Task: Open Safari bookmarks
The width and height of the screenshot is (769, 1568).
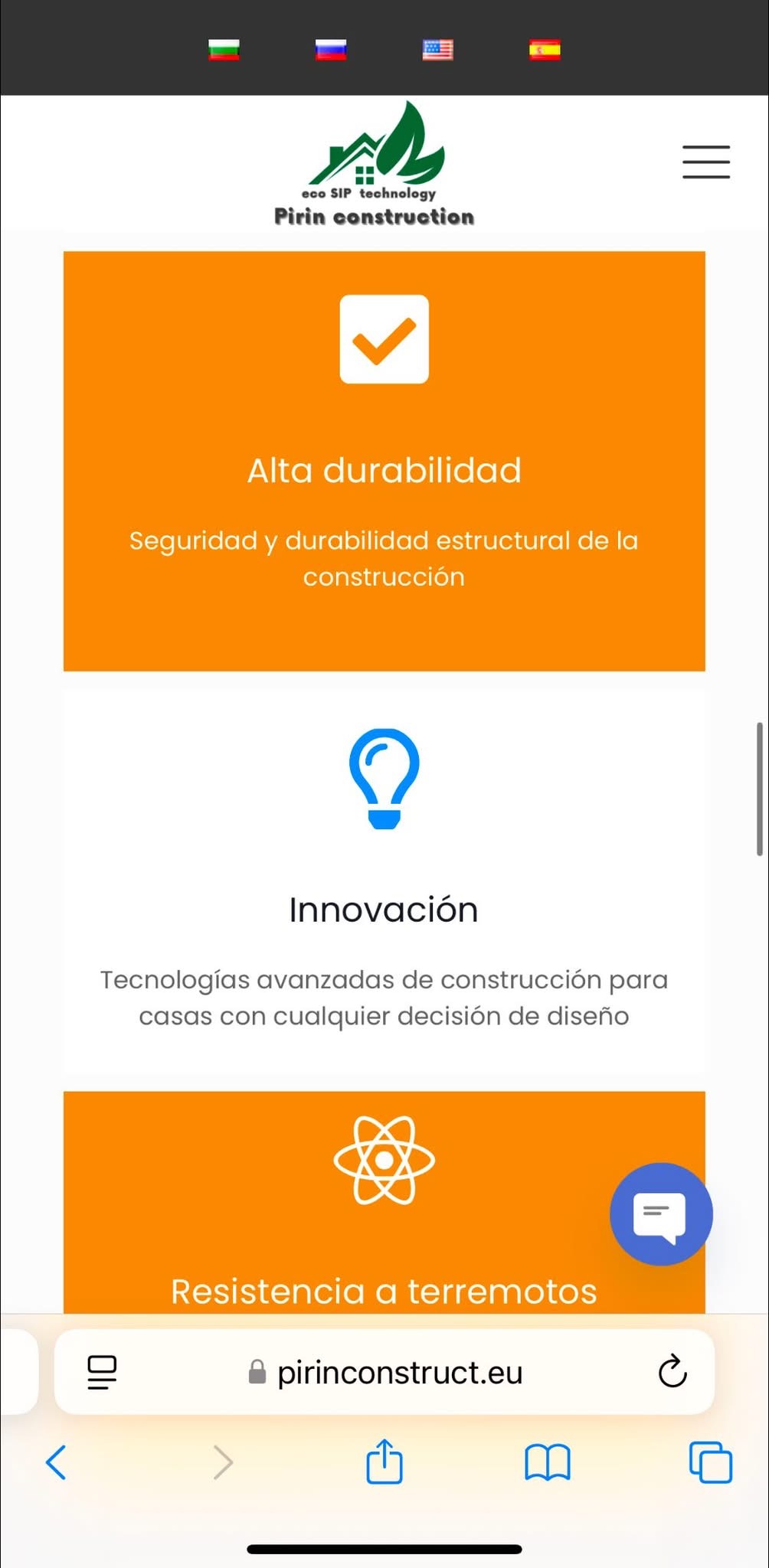Action: click(547, 1462)
